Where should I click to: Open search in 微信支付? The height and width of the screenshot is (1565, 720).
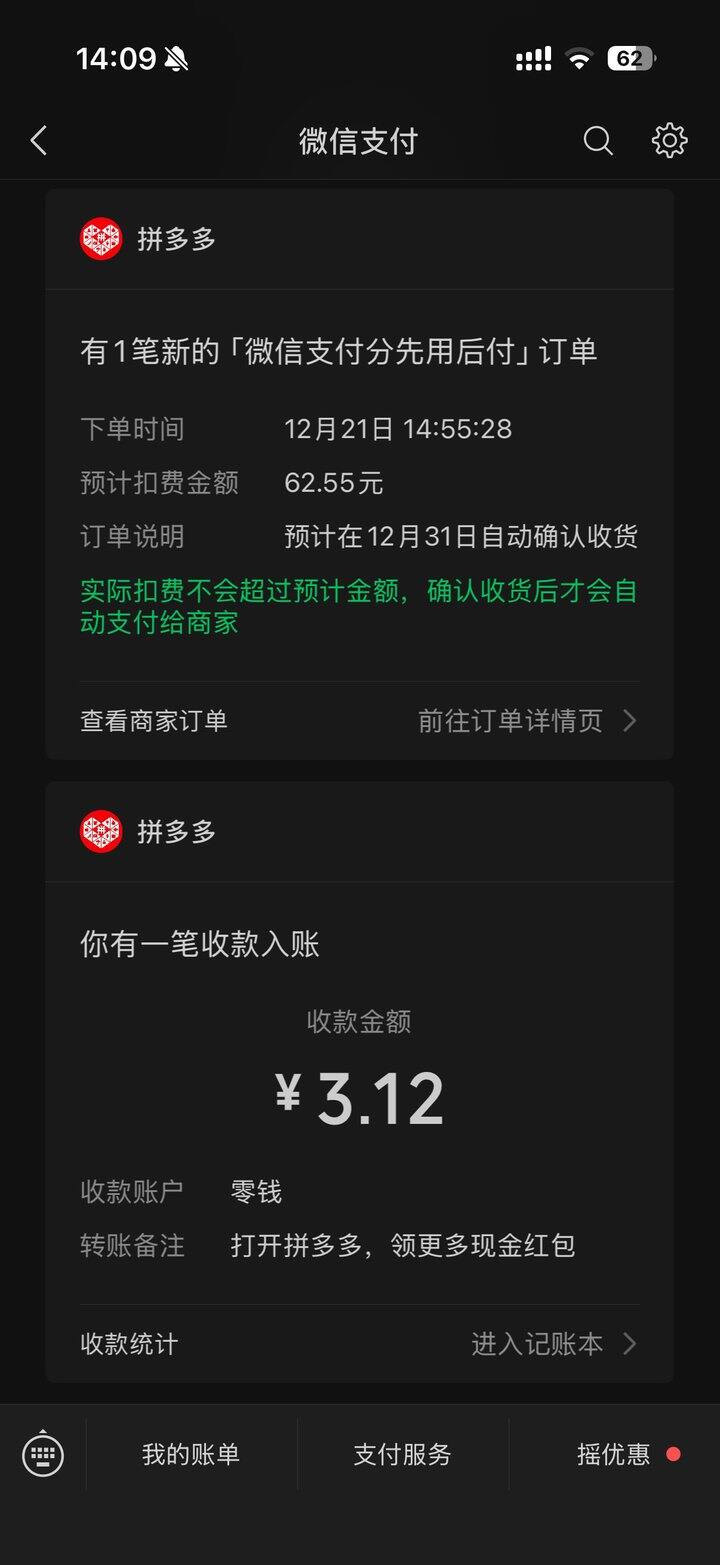coord(597,141)
